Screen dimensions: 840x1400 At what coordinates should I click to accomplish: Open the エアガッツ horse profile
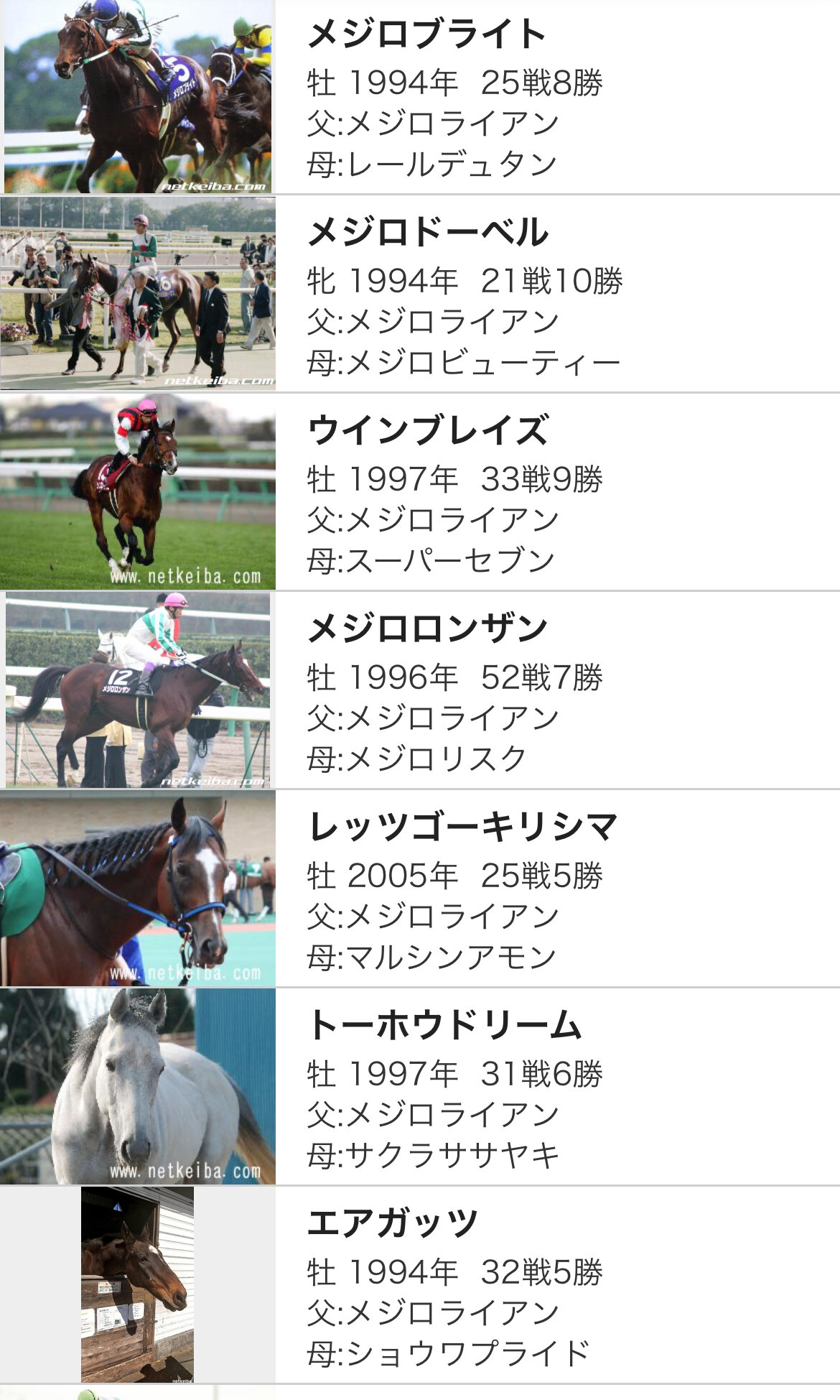pos(392,1224)
